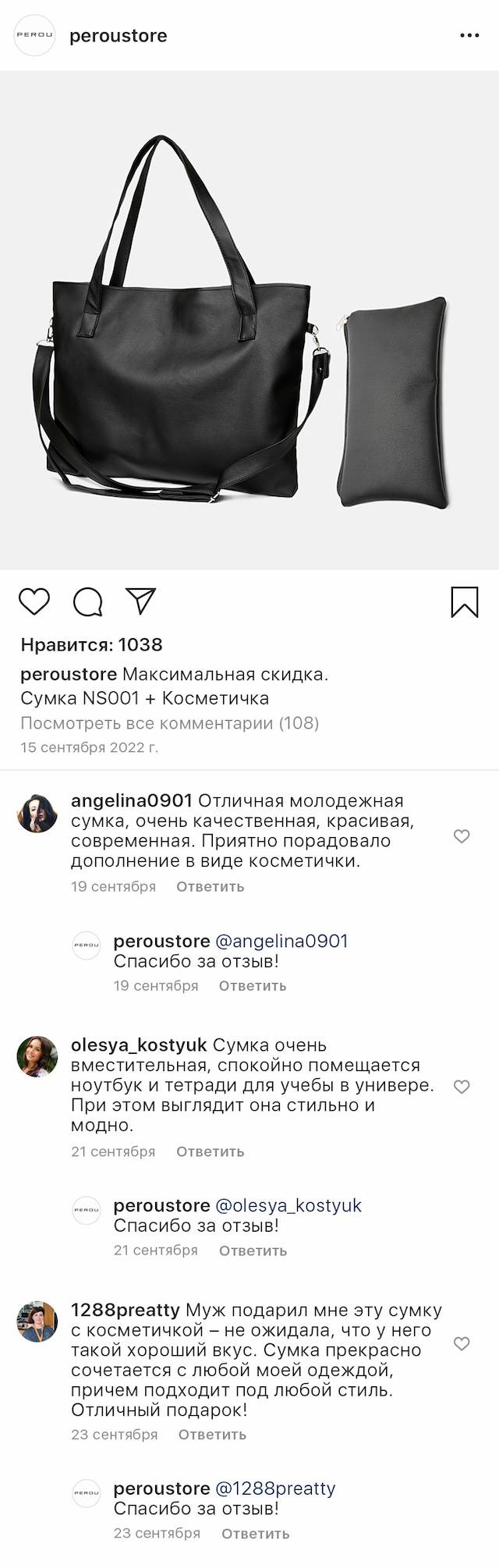Screen dimensions: 499x1568
Task: Like olesya_kostyuk's comment
Action: click(x=462, y=1087)
